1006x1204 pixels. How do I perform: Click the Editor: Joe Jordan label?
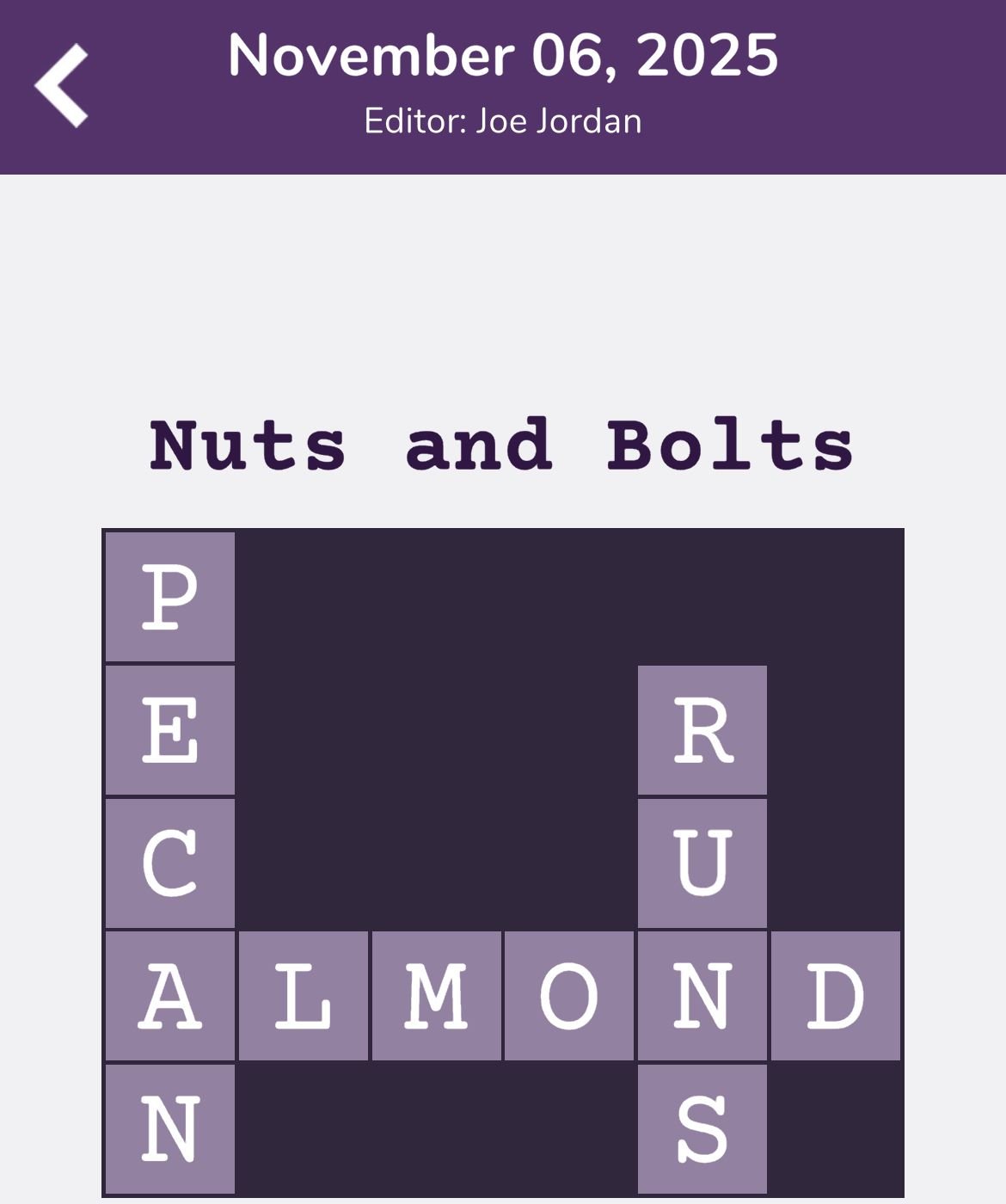coord(503,120)
